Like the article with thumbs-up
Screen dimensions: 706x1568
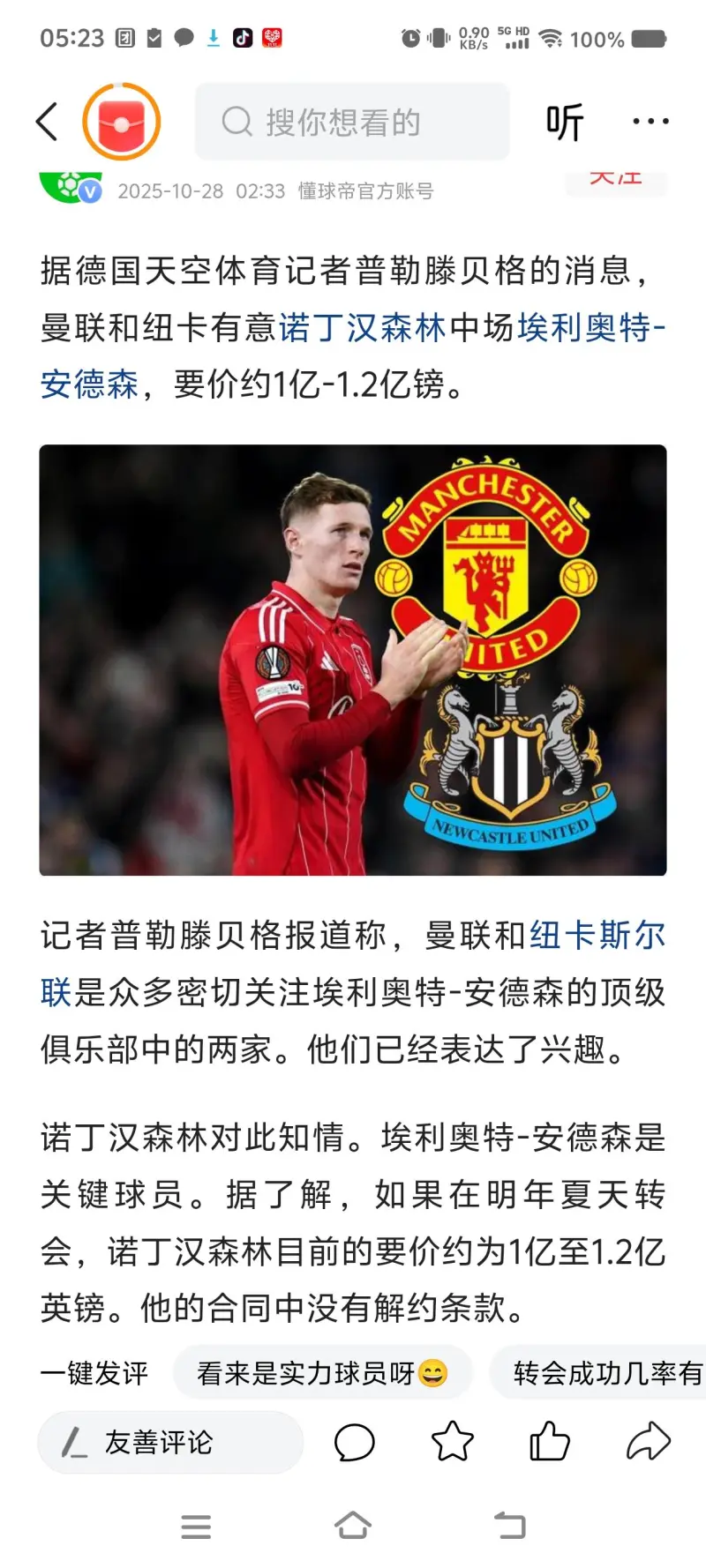point(549,1443)
